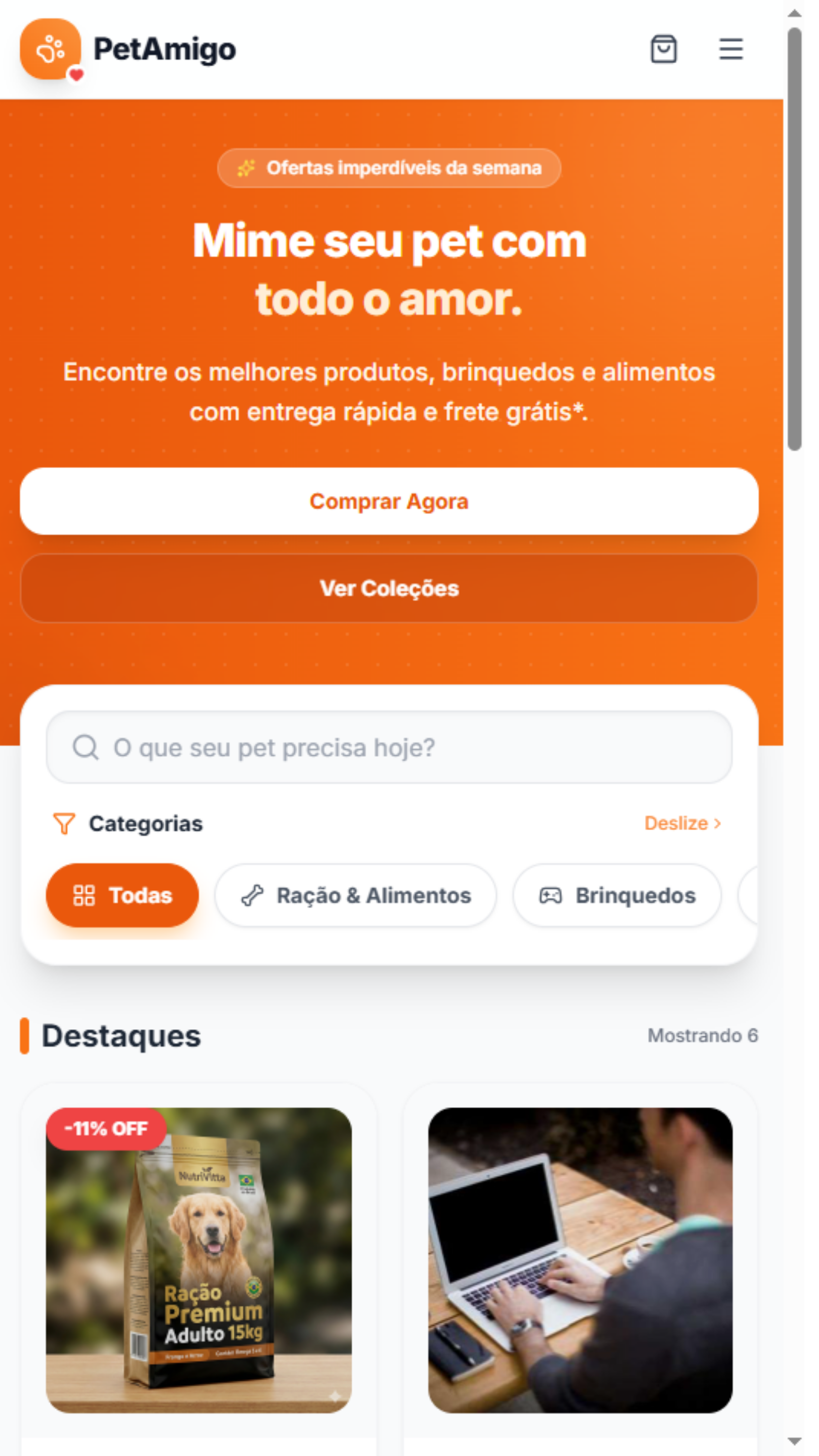Open the shopping bag icon
Viewport: 819px width, 1456px height.
[663, 49]
